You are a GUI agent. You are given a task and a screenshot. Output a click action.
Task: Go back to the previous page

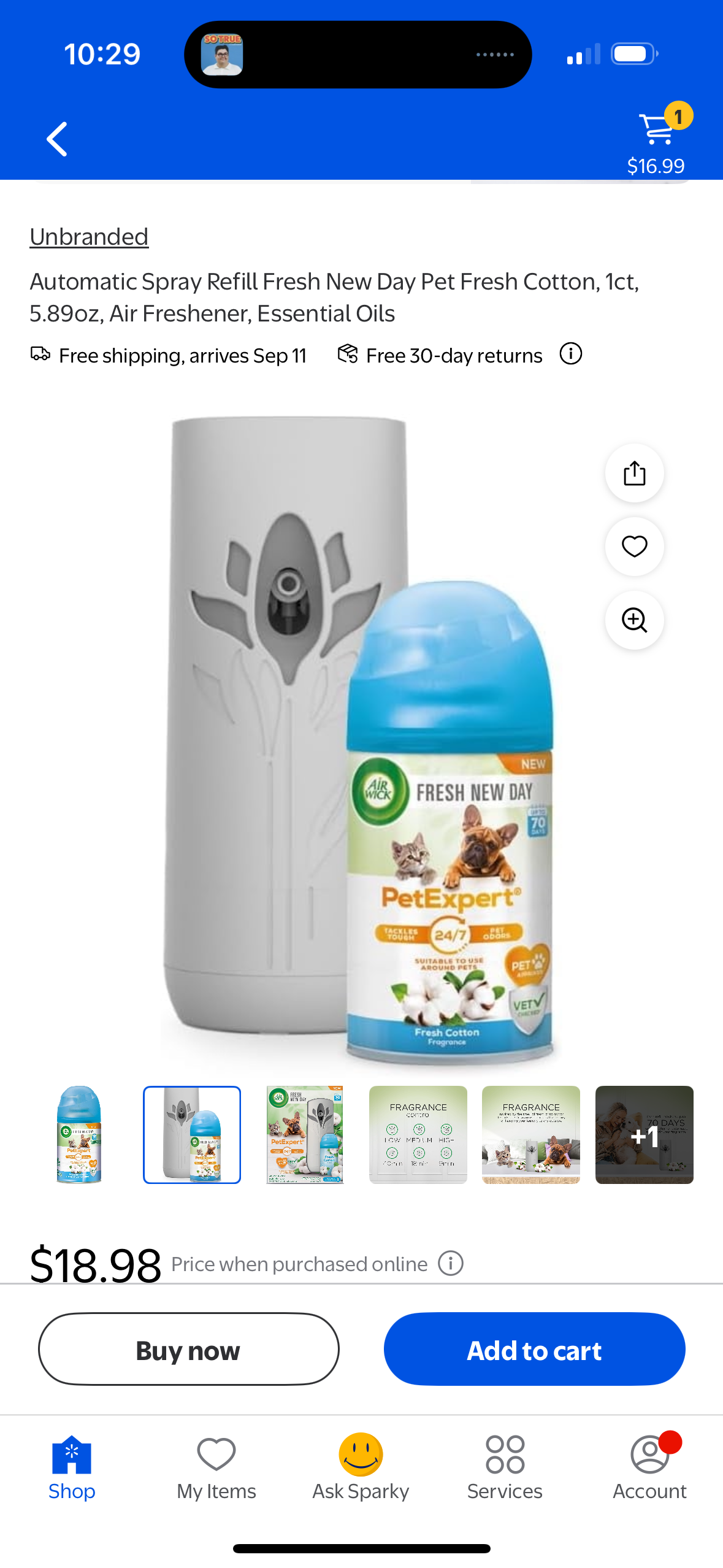pos(56,139)
